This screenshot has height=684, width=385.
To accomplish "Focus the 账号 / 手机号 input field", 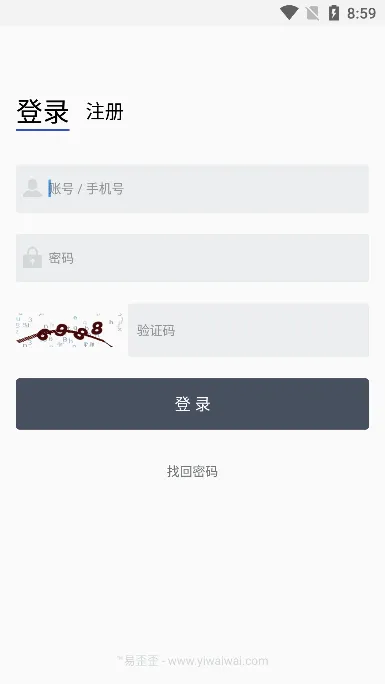I will pyautogui.click(x=192, y=188).
